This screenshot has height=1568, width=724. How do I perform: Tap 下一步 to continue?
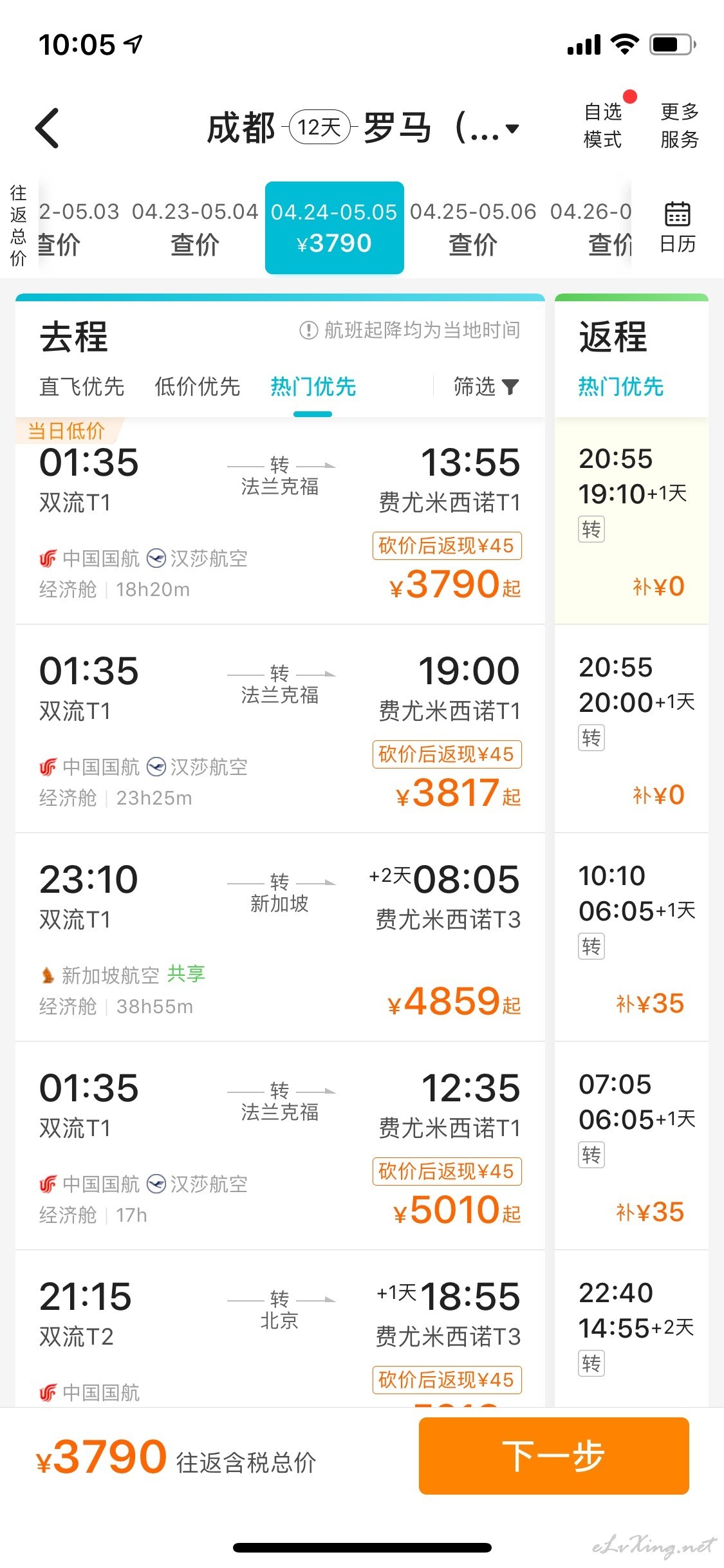553,1456
